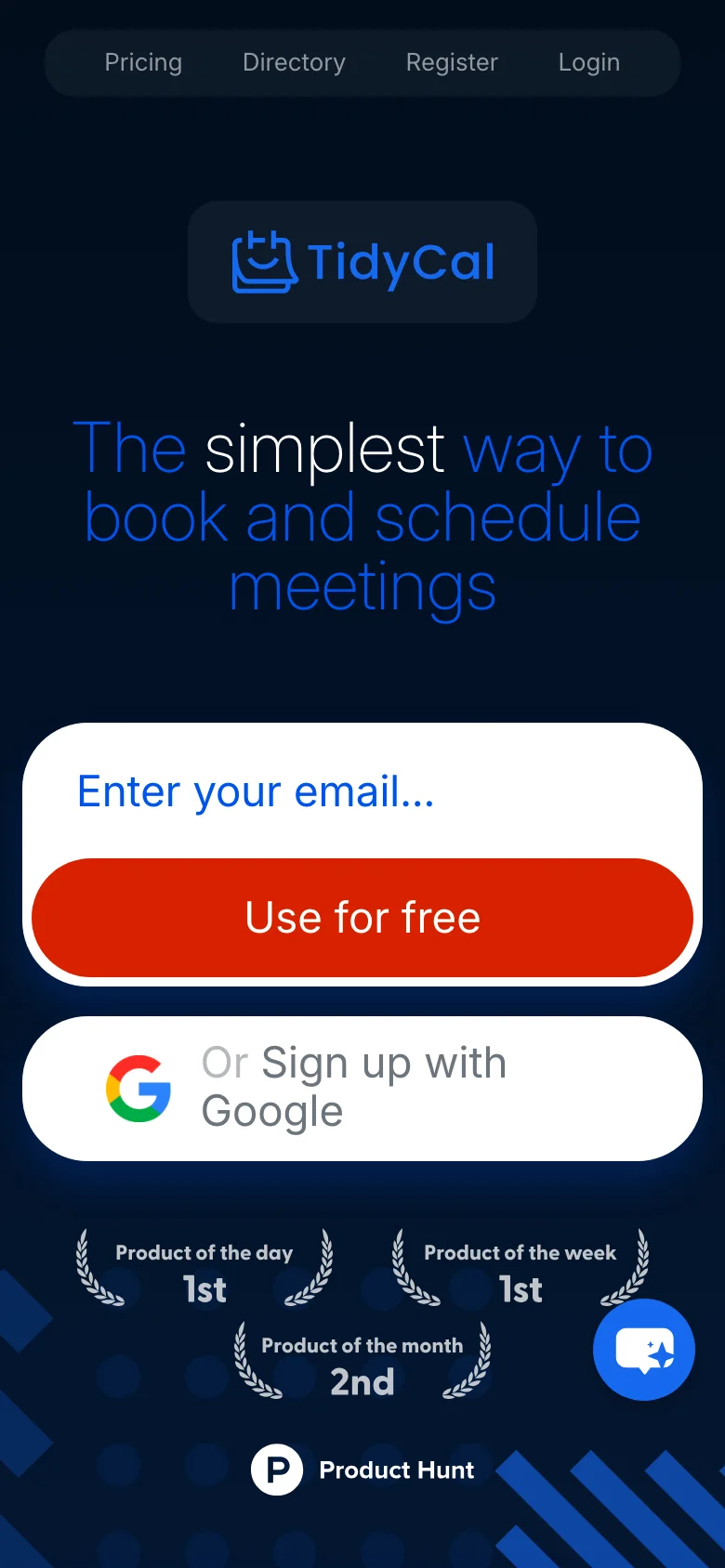Click the headline "The simplest way"

362,449
